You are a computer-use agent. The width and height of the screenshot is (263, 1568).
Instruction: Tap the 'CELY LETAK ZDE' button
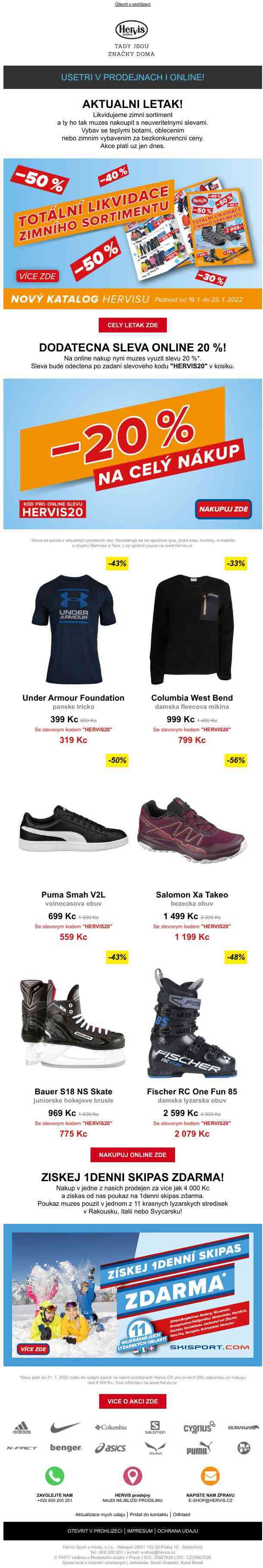(x=132, y=325)
